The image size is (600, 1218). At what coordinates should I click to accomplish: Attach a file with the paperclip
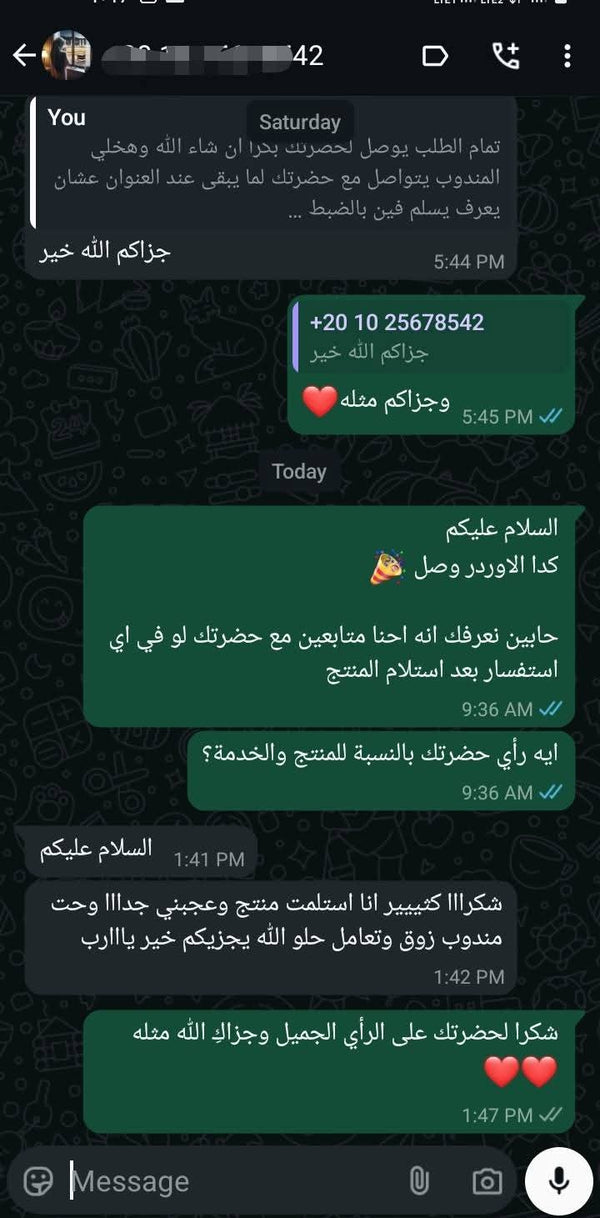point(419,1181)
